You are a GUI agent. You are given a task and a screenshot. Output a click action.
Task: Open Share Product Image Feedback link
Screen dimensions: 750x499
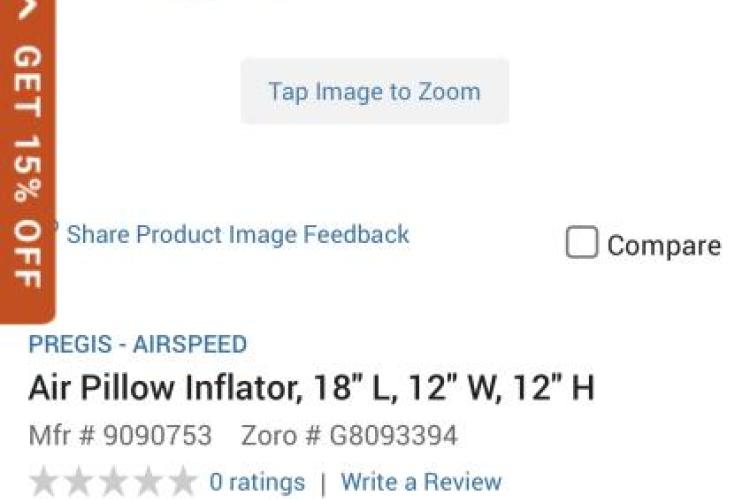[237, 235]
